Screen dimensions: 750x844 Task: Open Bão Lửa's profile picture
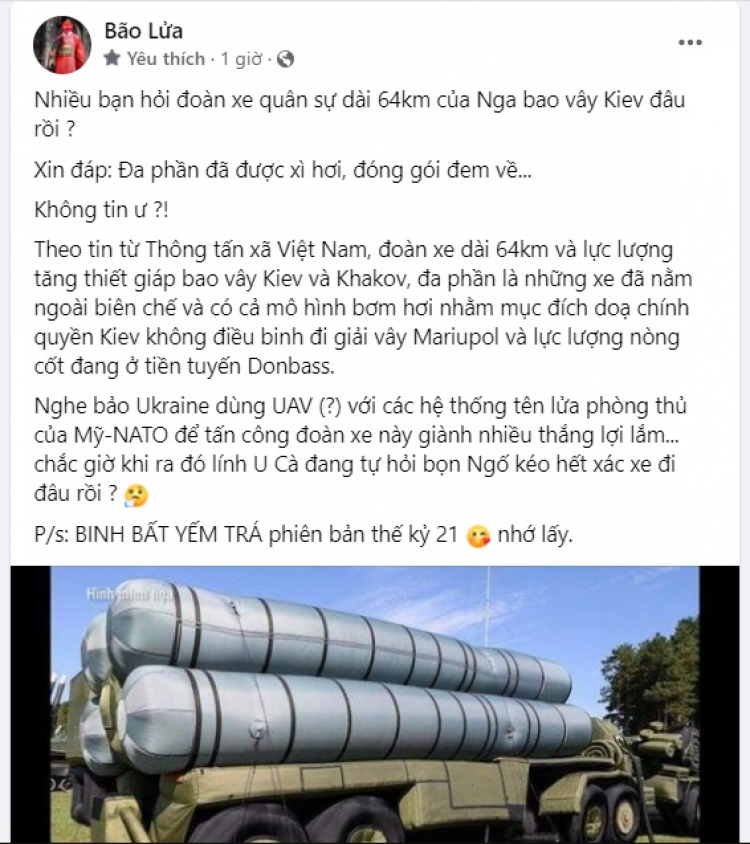tap(62, 45)
